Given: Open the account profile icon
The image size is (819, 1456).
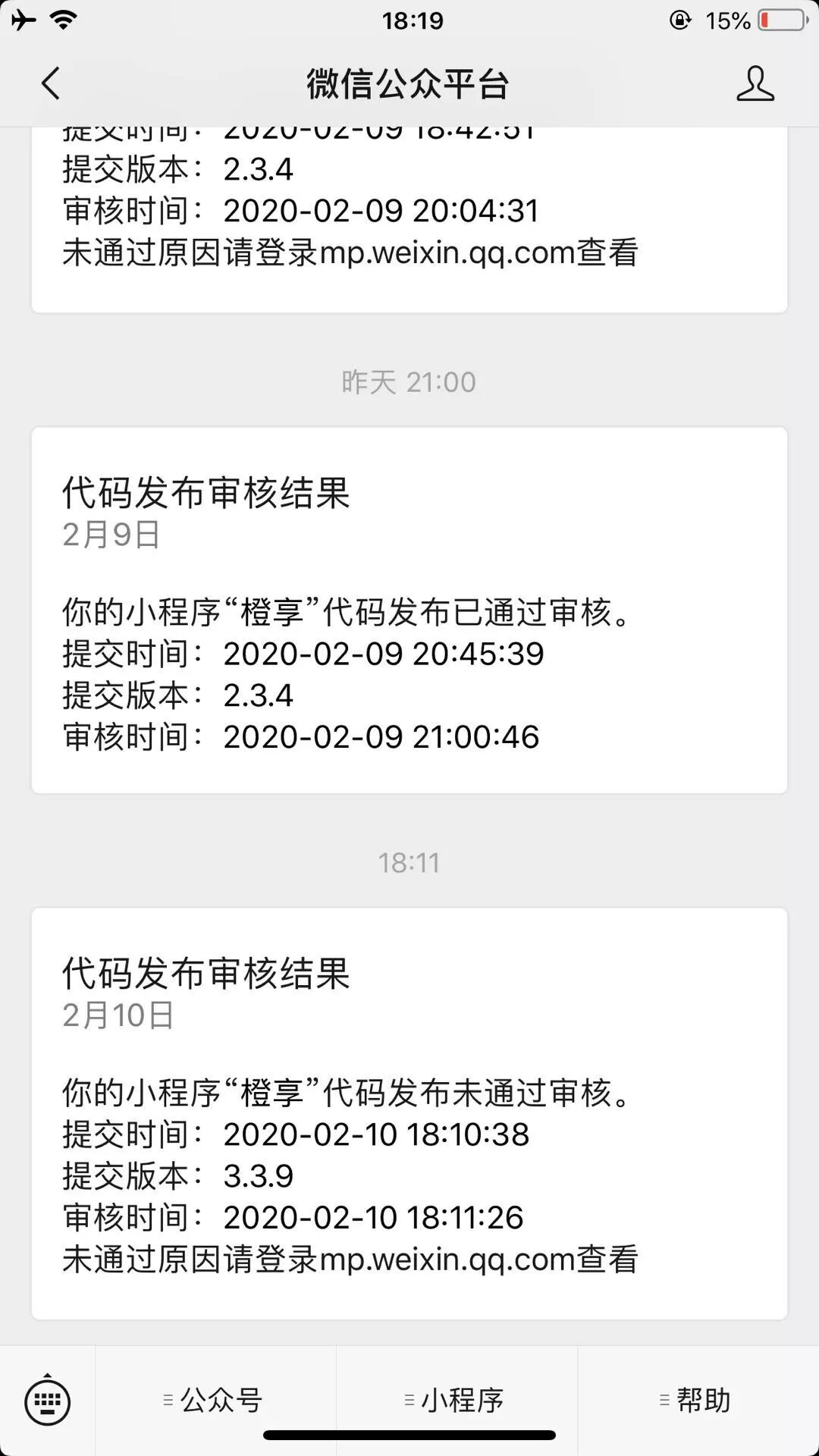Looking at the screenshot, I should pos(755,83).
